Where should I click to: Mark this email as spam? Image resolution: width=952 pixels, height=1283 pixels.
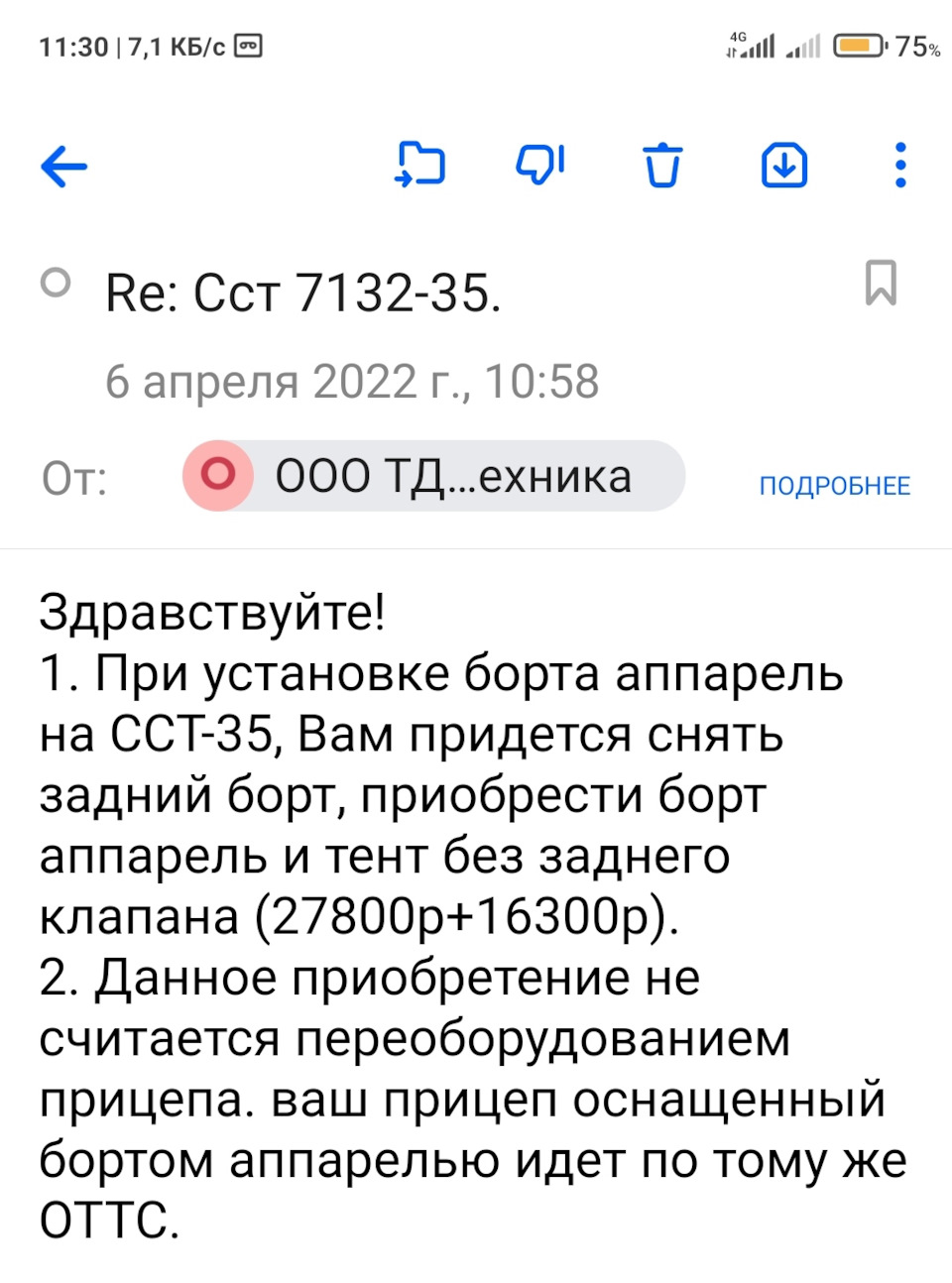pyautogui.click(x=540, y=165)
